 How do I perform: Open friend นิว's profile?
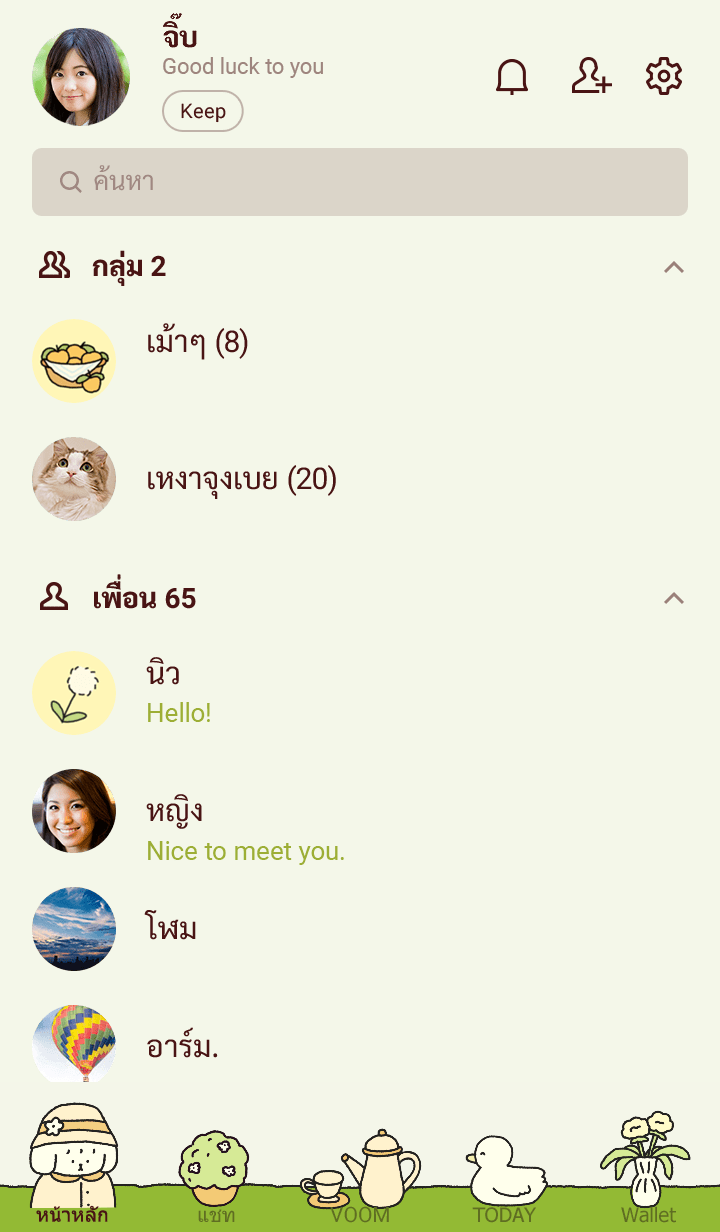click(163, 675)
